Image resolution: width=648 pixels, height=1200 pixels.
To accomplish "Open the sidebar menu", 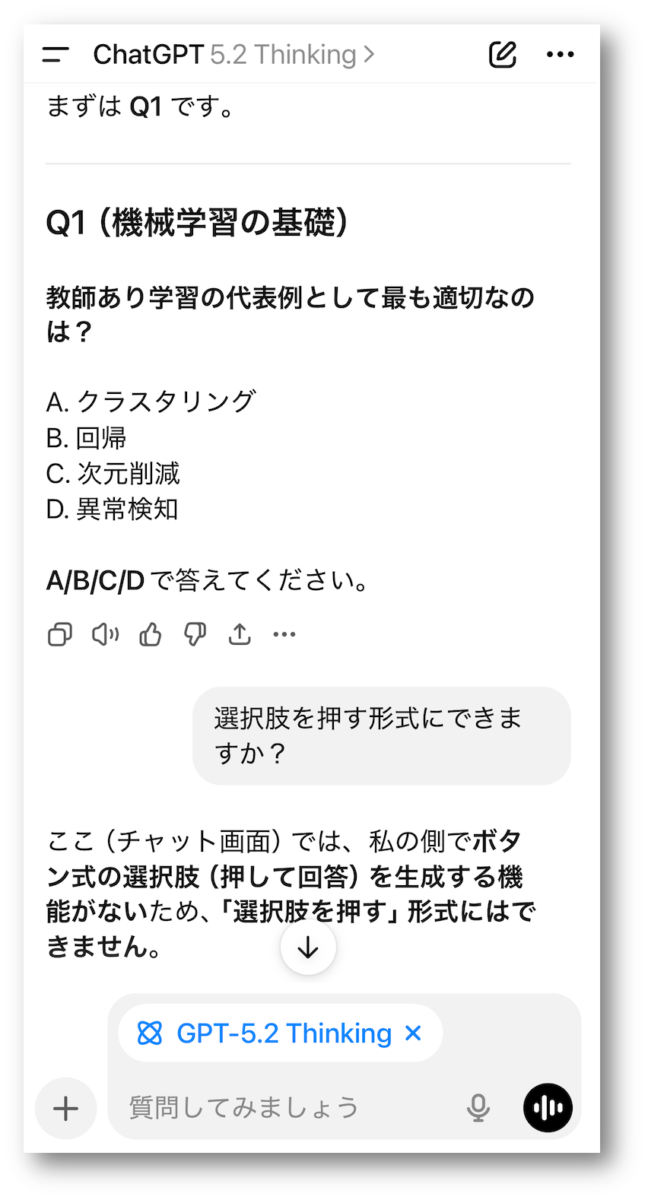I will coord(56,54).
